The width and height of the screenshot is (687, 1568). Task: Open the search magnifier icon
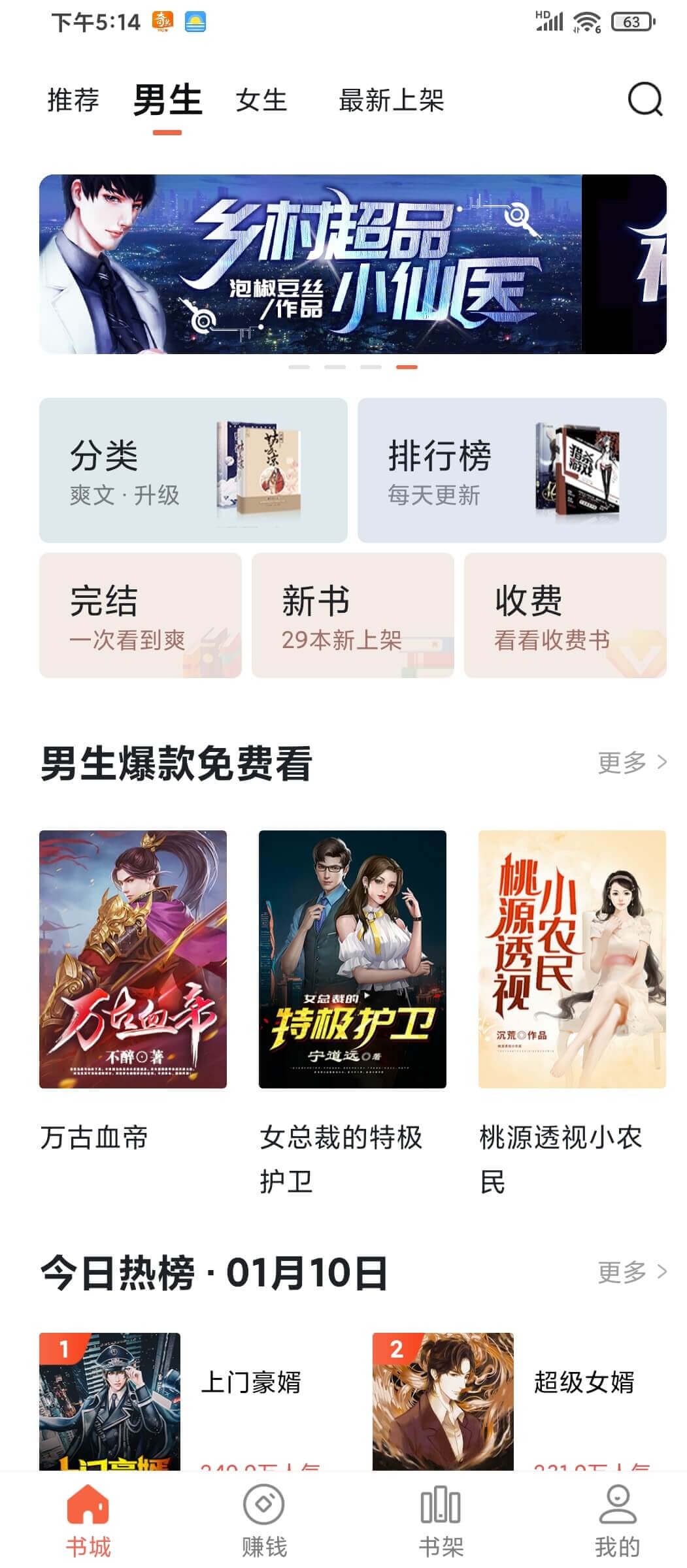click(645, 100)
